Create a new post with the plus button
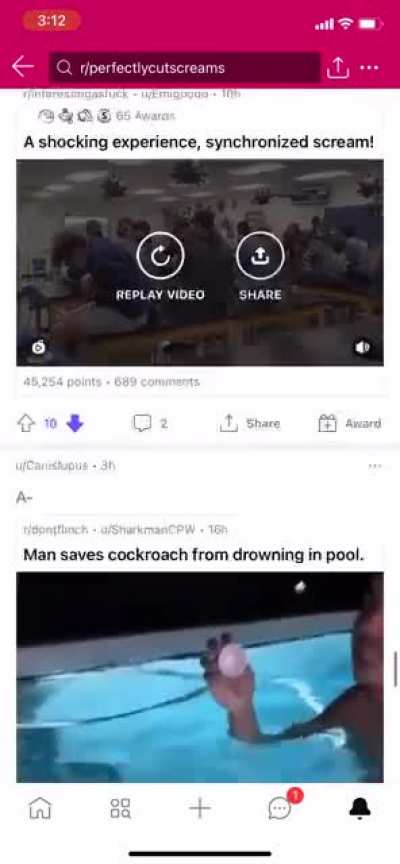Viewport: 400px width, 864px height. coord(200,808)
